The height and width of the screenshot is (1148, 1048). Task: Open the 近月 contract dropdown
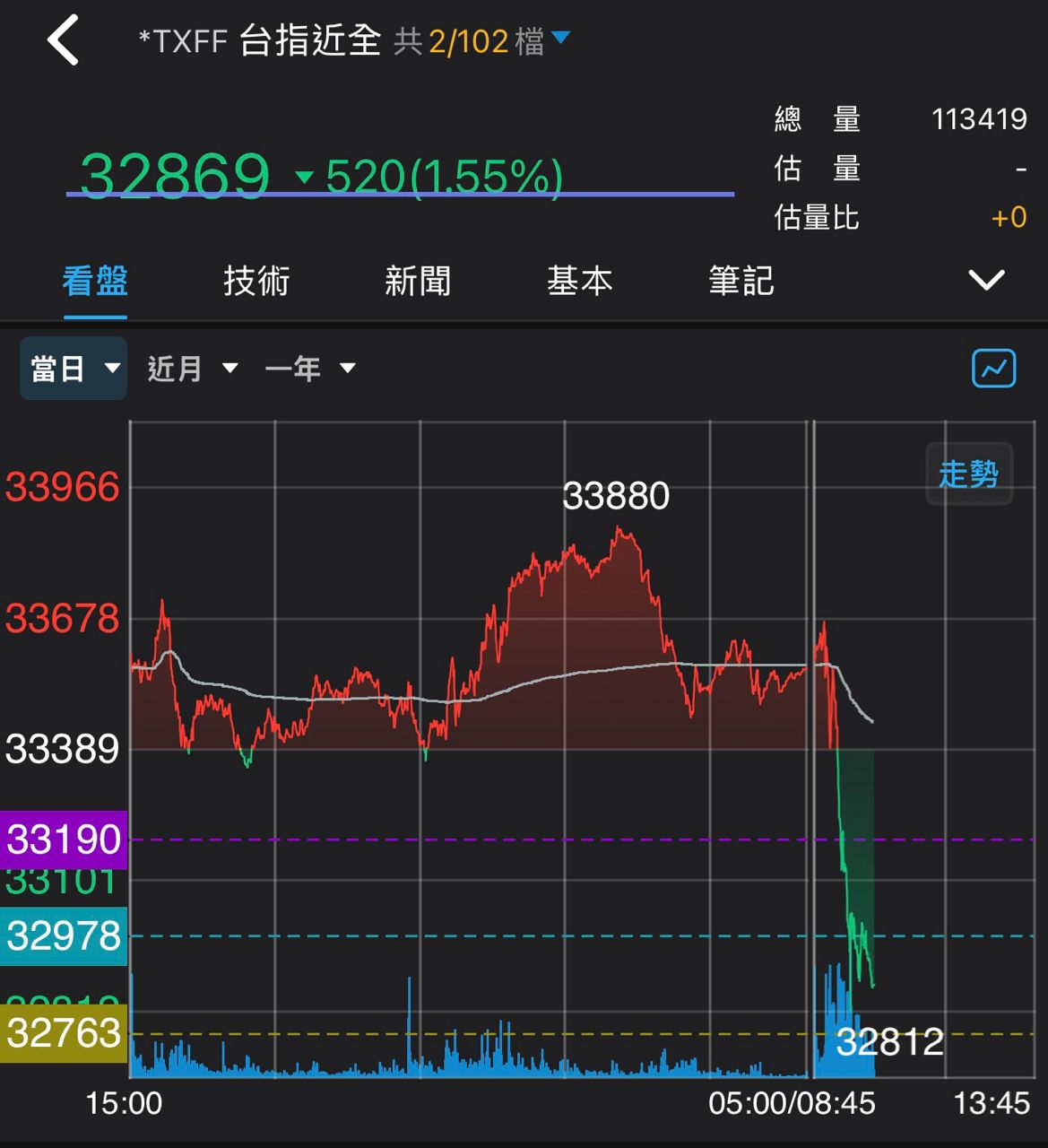(x=192, y=369)
